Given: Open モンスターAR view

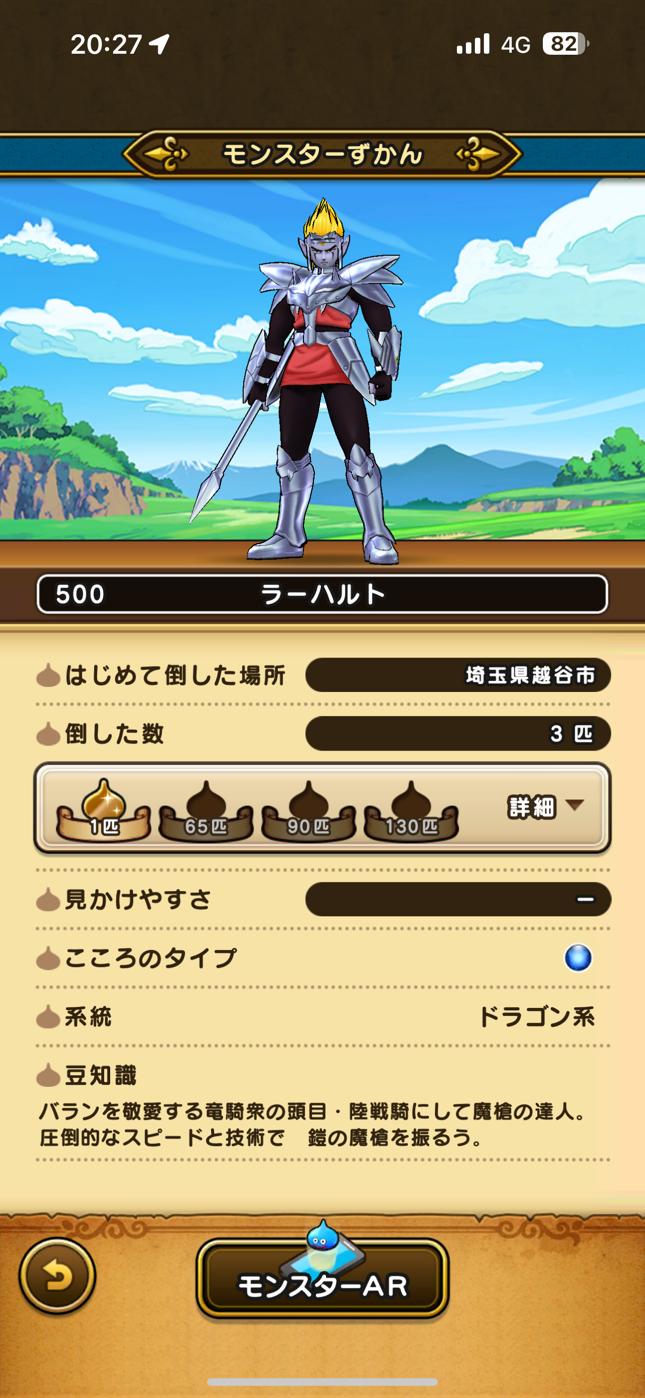Looking at the screenshot, I should [x=322, y=1279].
